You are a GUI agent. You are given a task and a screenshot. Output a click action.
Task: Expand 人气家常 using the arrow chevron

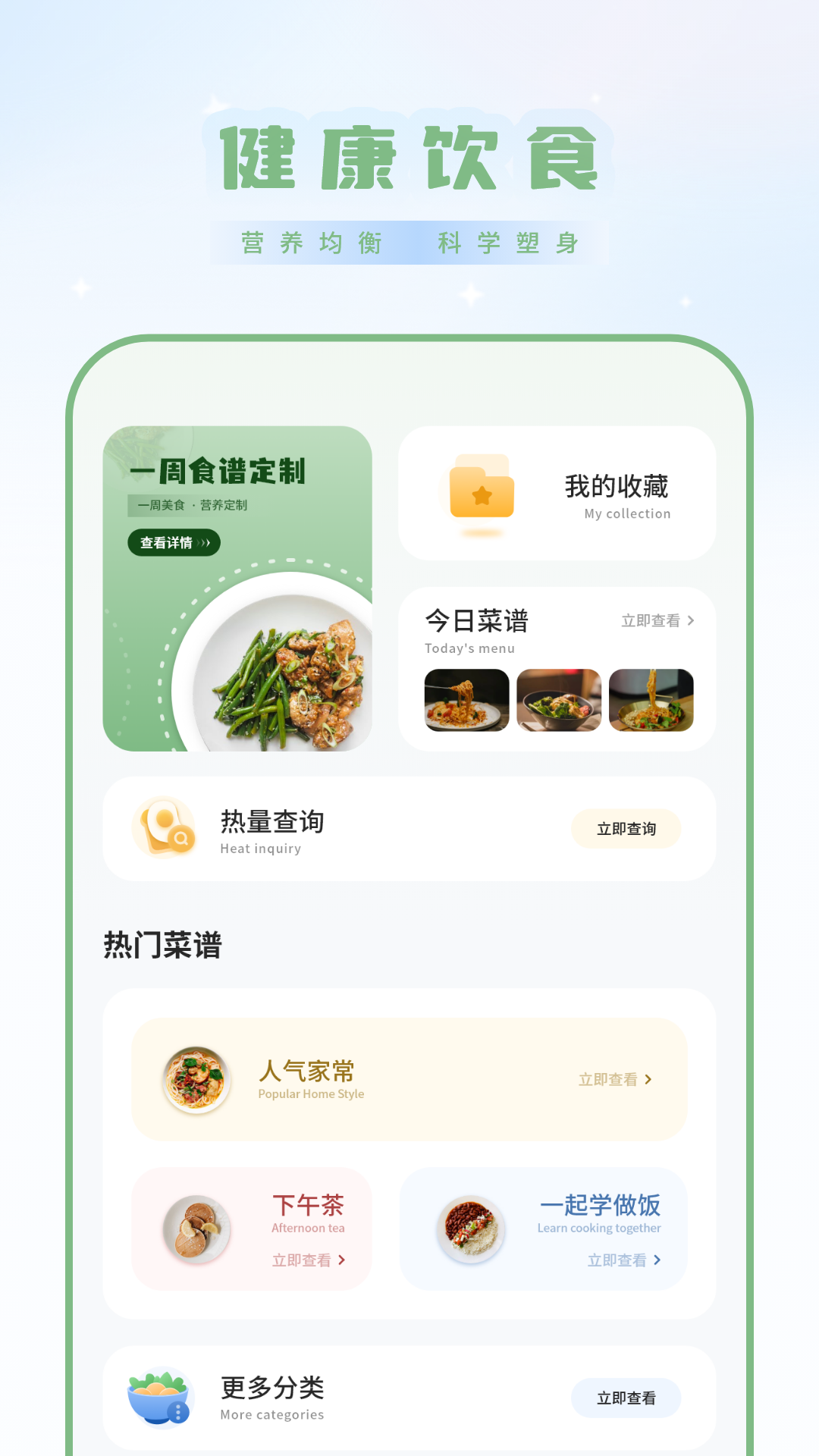pyautogui.click(x=648, y=1079)
